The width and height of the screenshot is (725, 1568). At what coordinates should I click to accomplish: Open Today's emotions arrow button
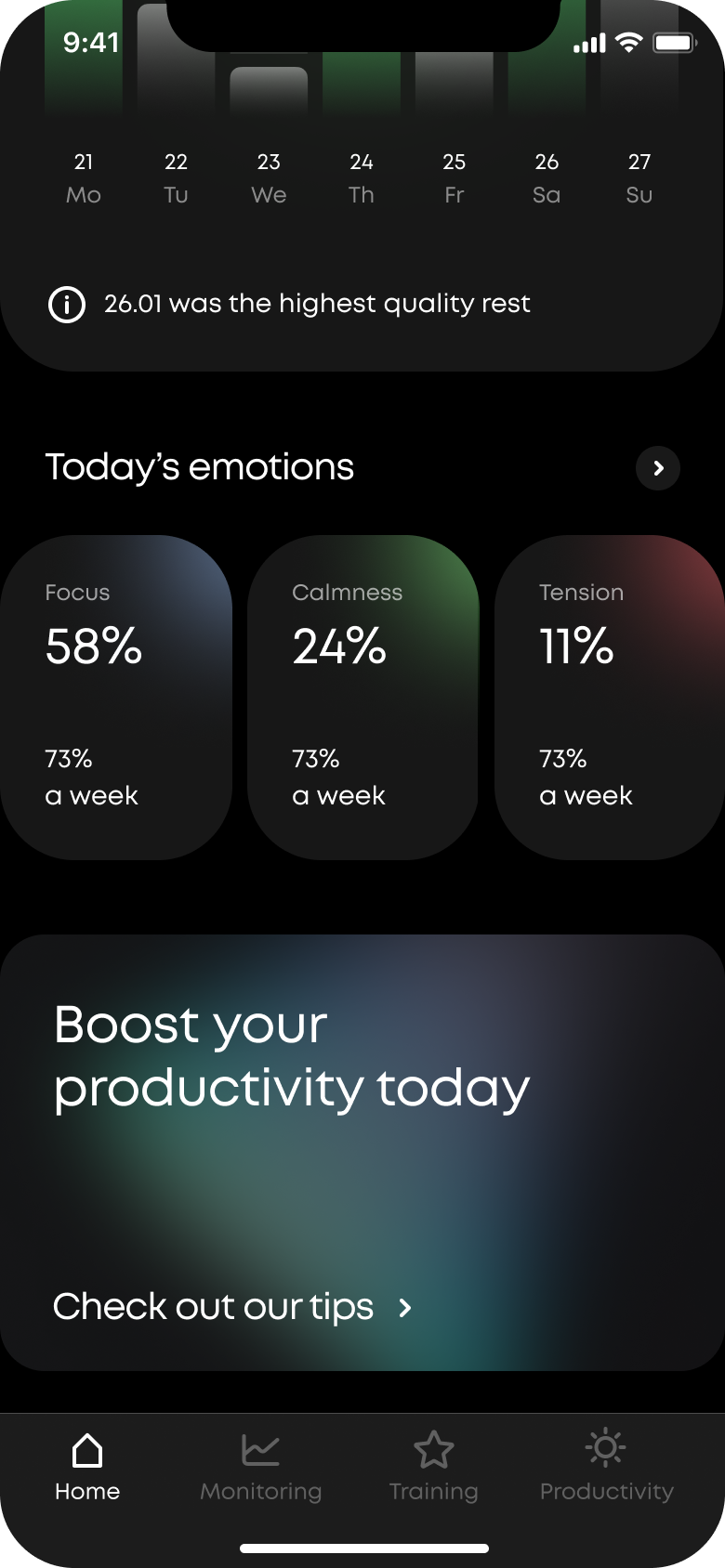658,468
